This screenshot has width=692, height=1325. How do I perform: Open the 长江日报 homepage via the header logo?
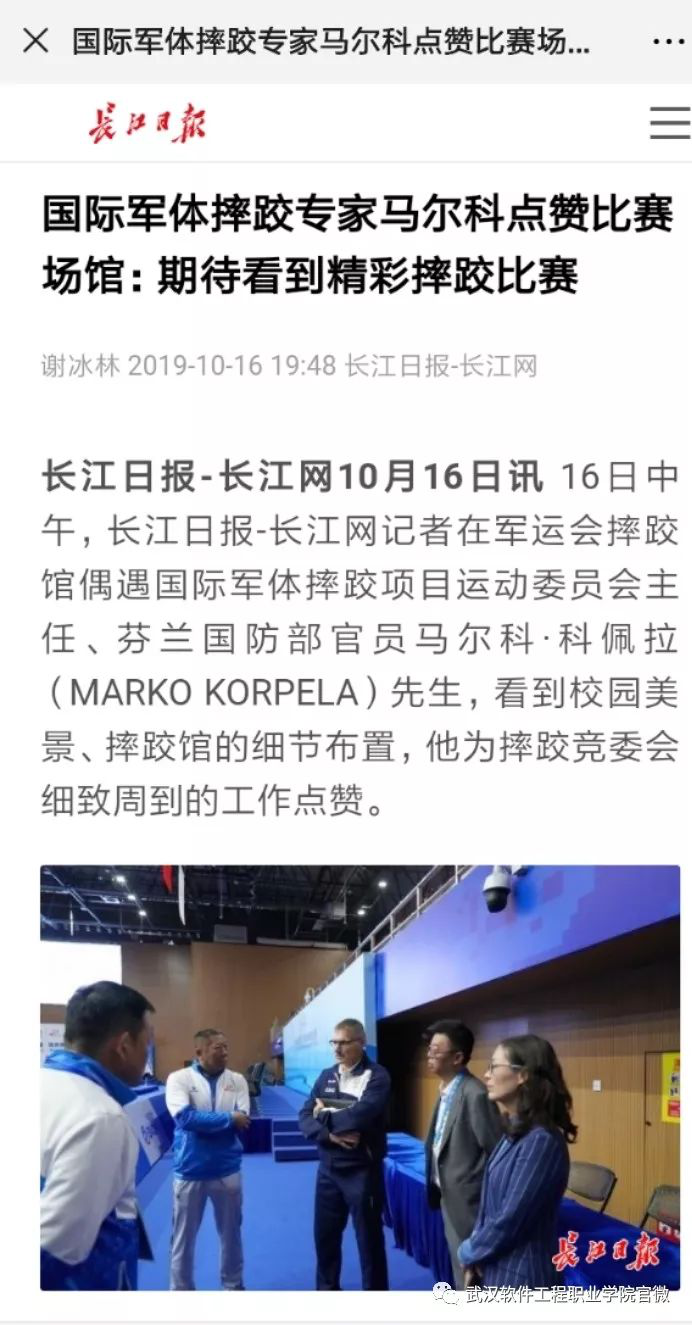click(147, 124)
